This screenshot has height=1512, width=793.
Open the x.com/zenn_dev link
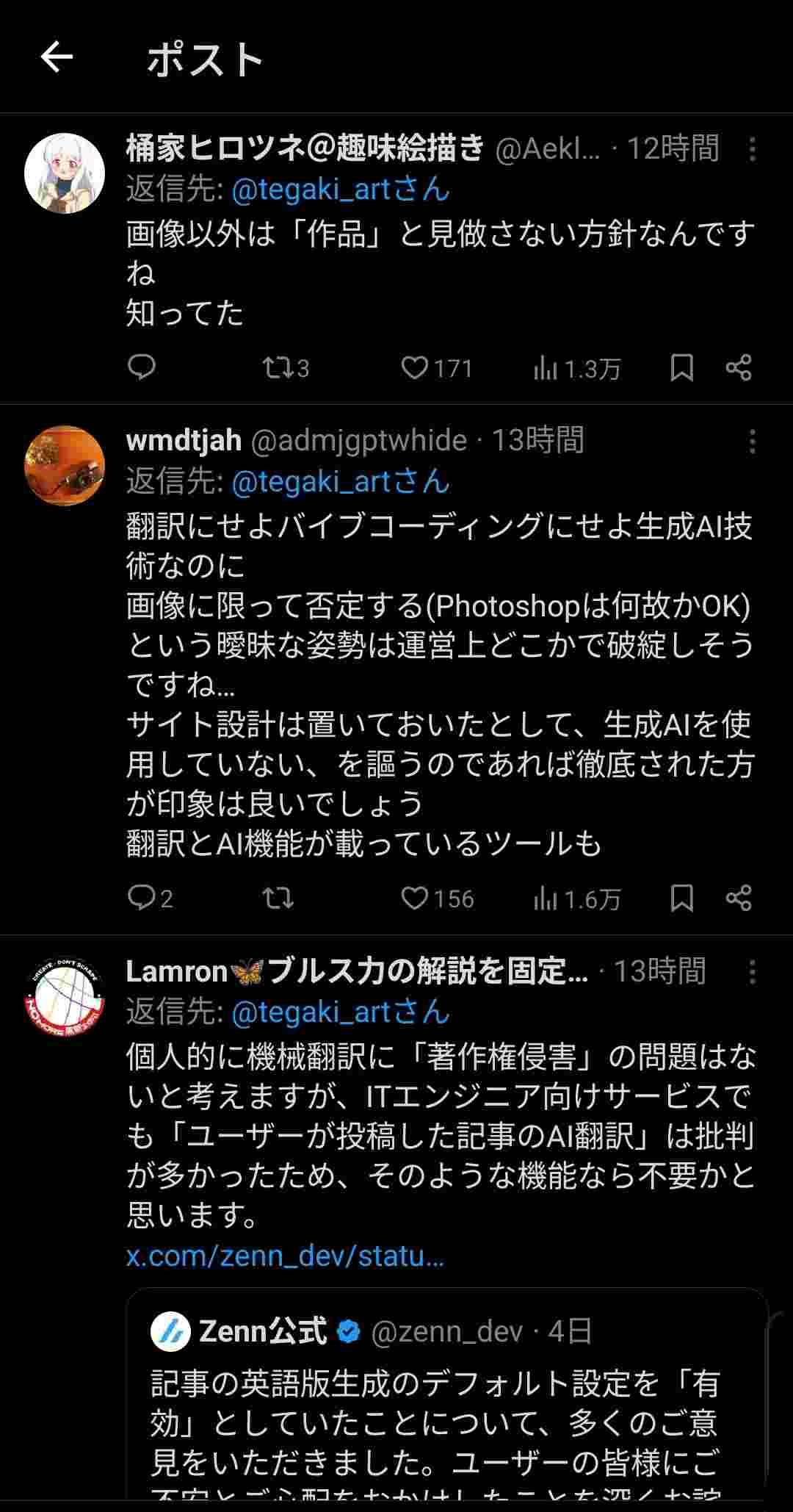tap(285, 1256)
